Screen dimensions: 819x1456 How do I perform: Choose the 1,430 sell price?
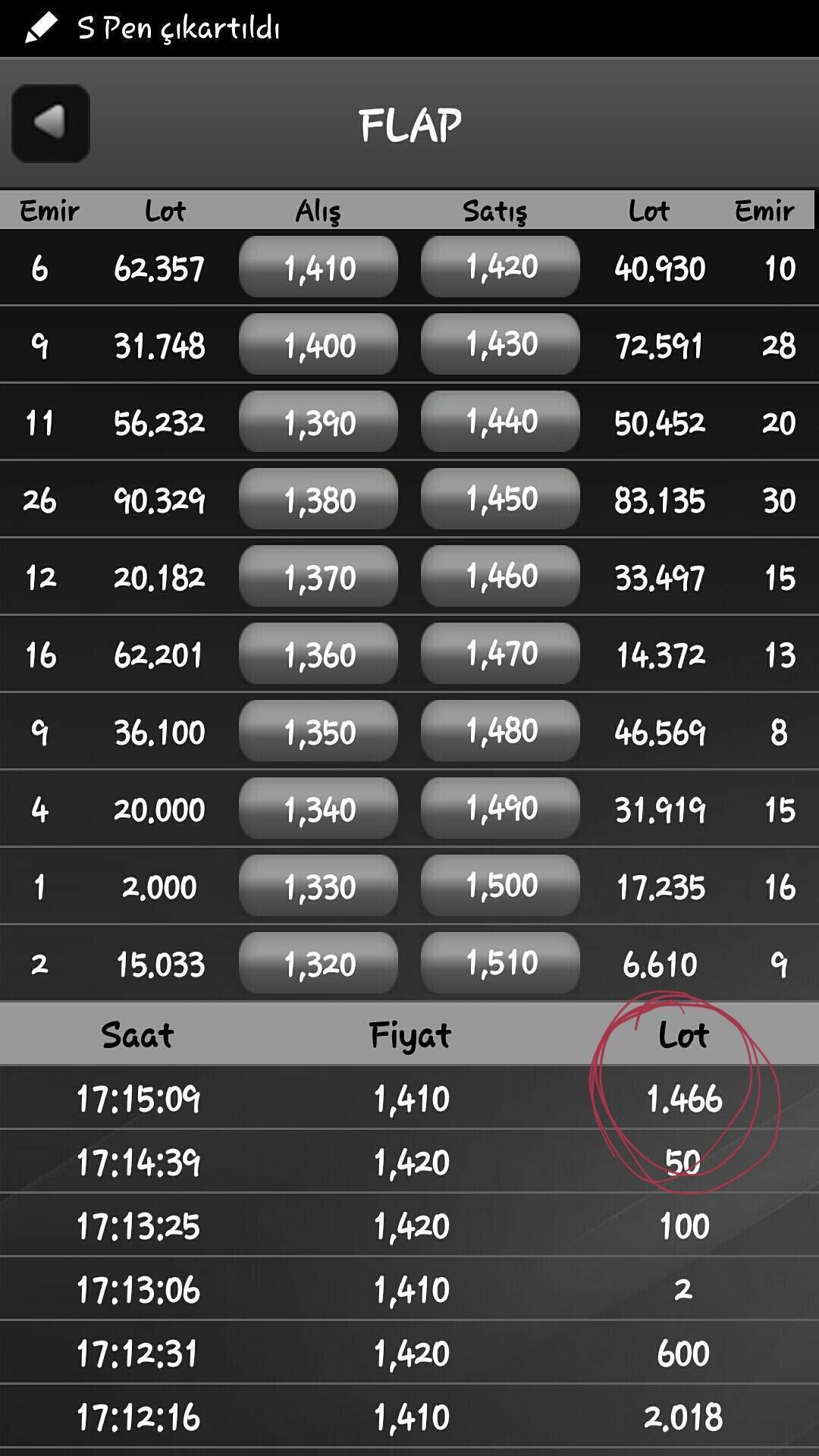[500, 344]
